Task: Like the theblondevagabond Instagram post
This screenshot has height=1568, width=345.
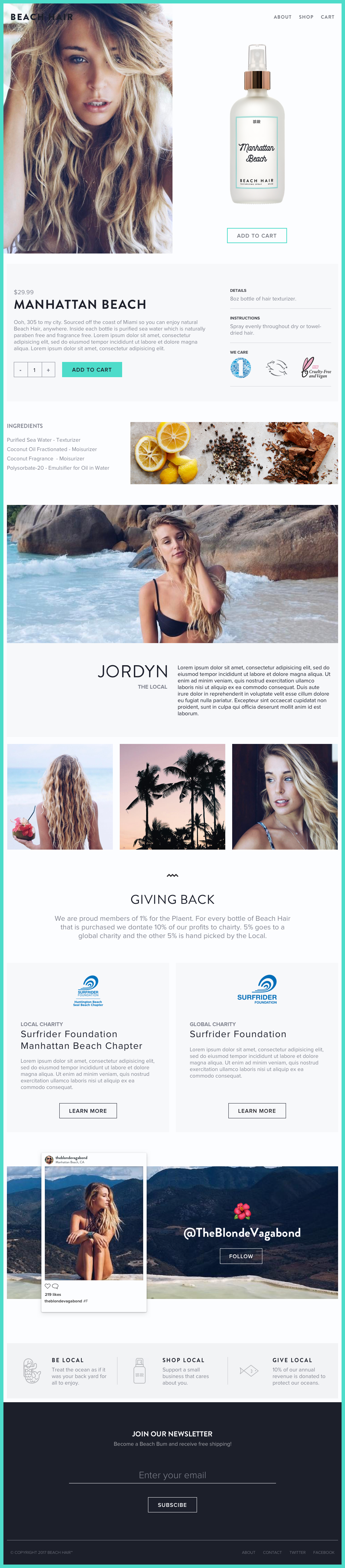Action: pyautogui.click(x=48, y=1286)
